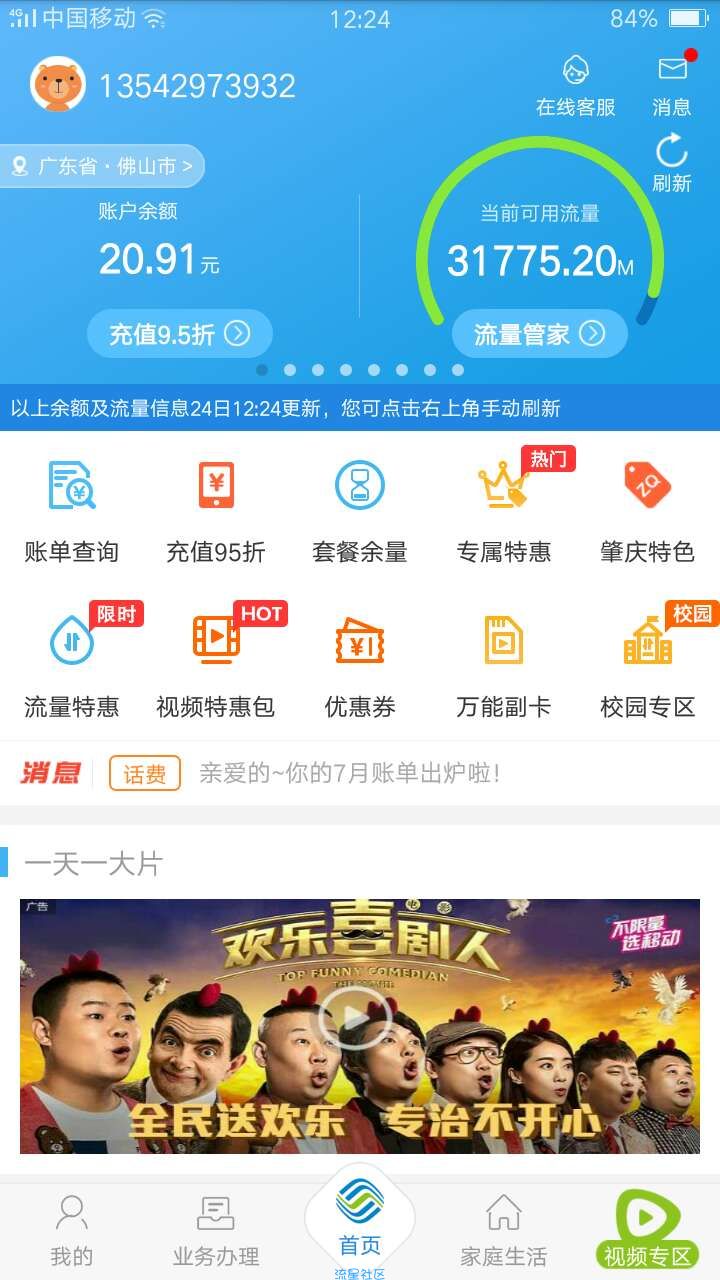
Task: Read the 7月账单 bill message
Action: click(348, 773)
